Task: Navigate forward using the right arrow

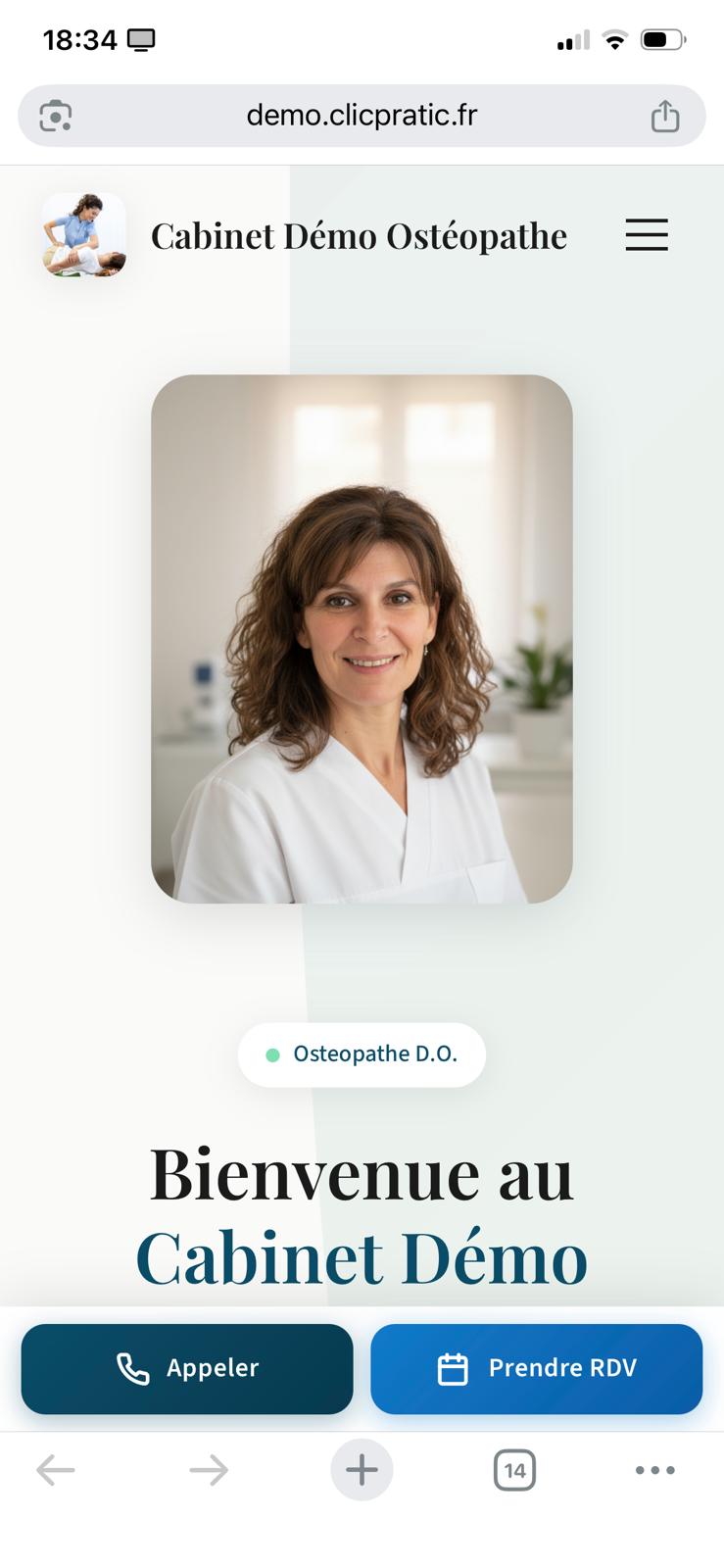Action: 209,1469
